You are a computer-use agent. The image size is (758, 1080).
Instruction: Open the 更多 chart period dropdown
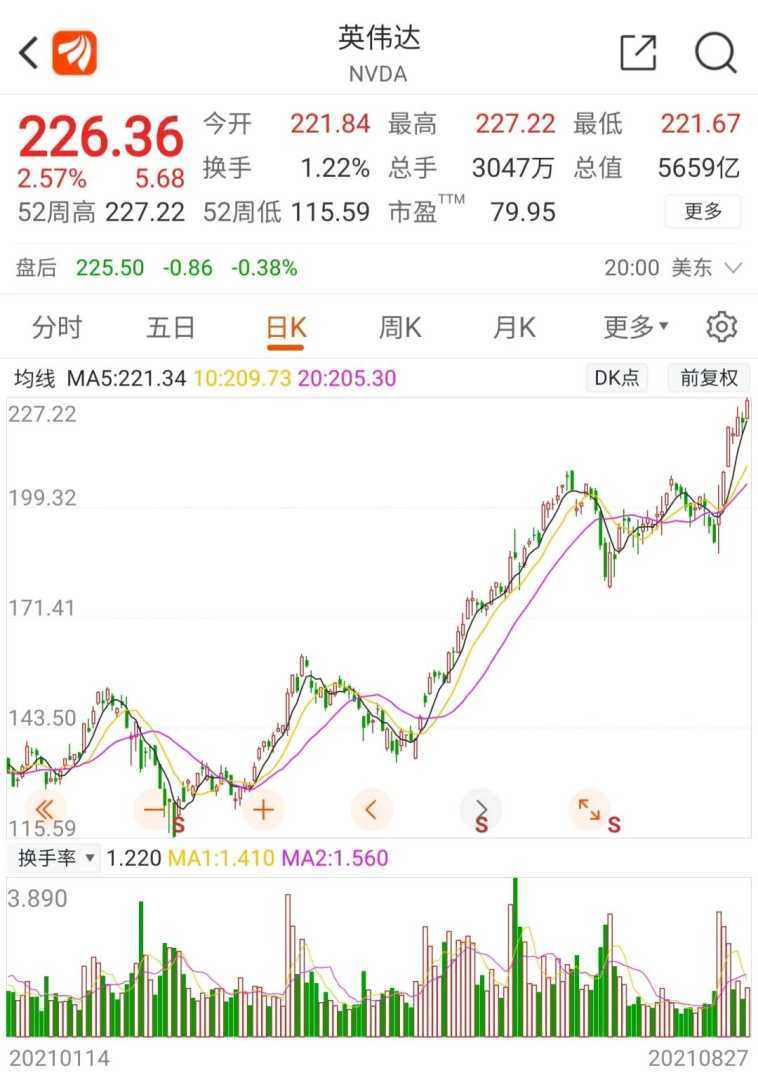pos(636,327)
